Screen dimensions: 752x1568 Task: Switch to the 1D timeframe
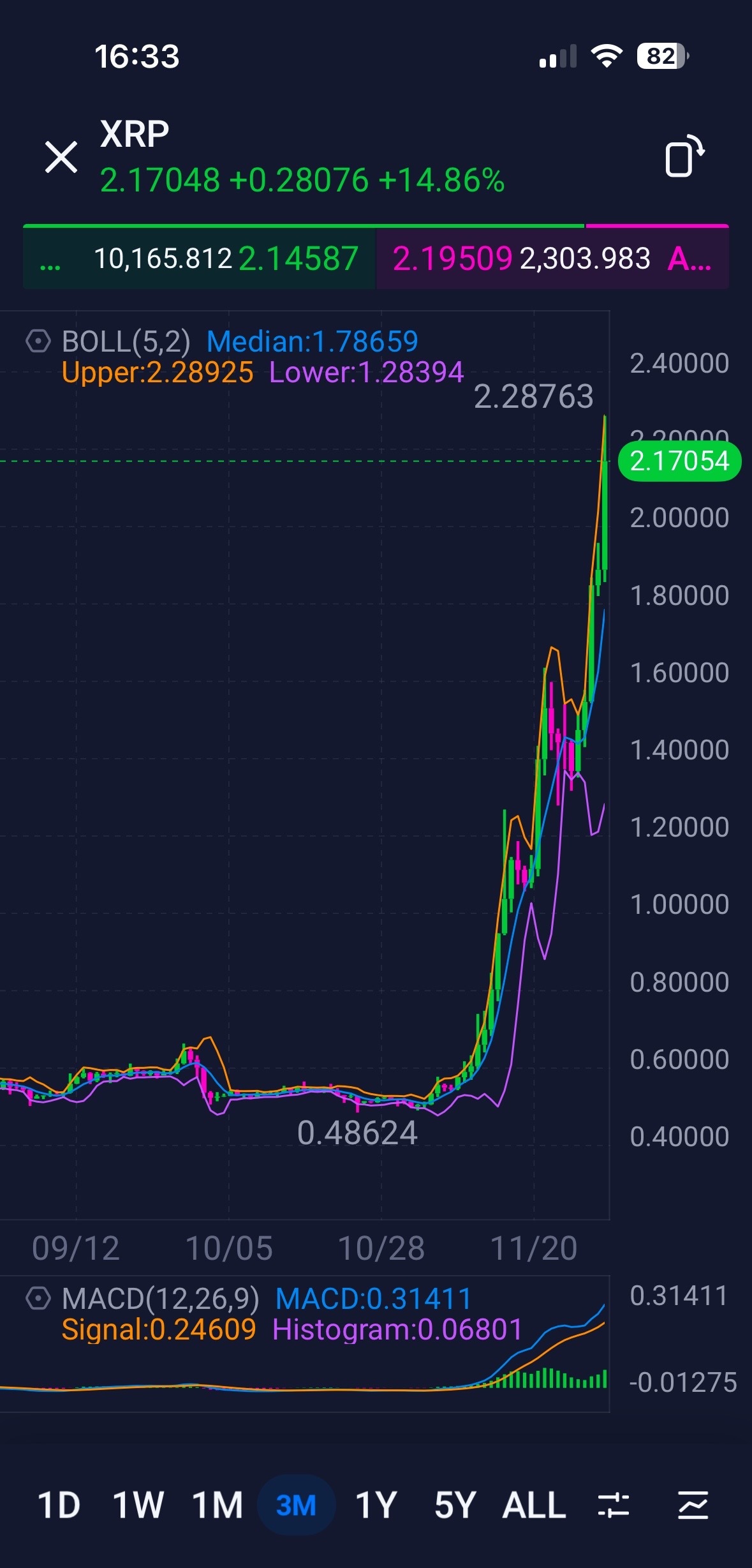pyautogui.click(x=59, y=1505)
